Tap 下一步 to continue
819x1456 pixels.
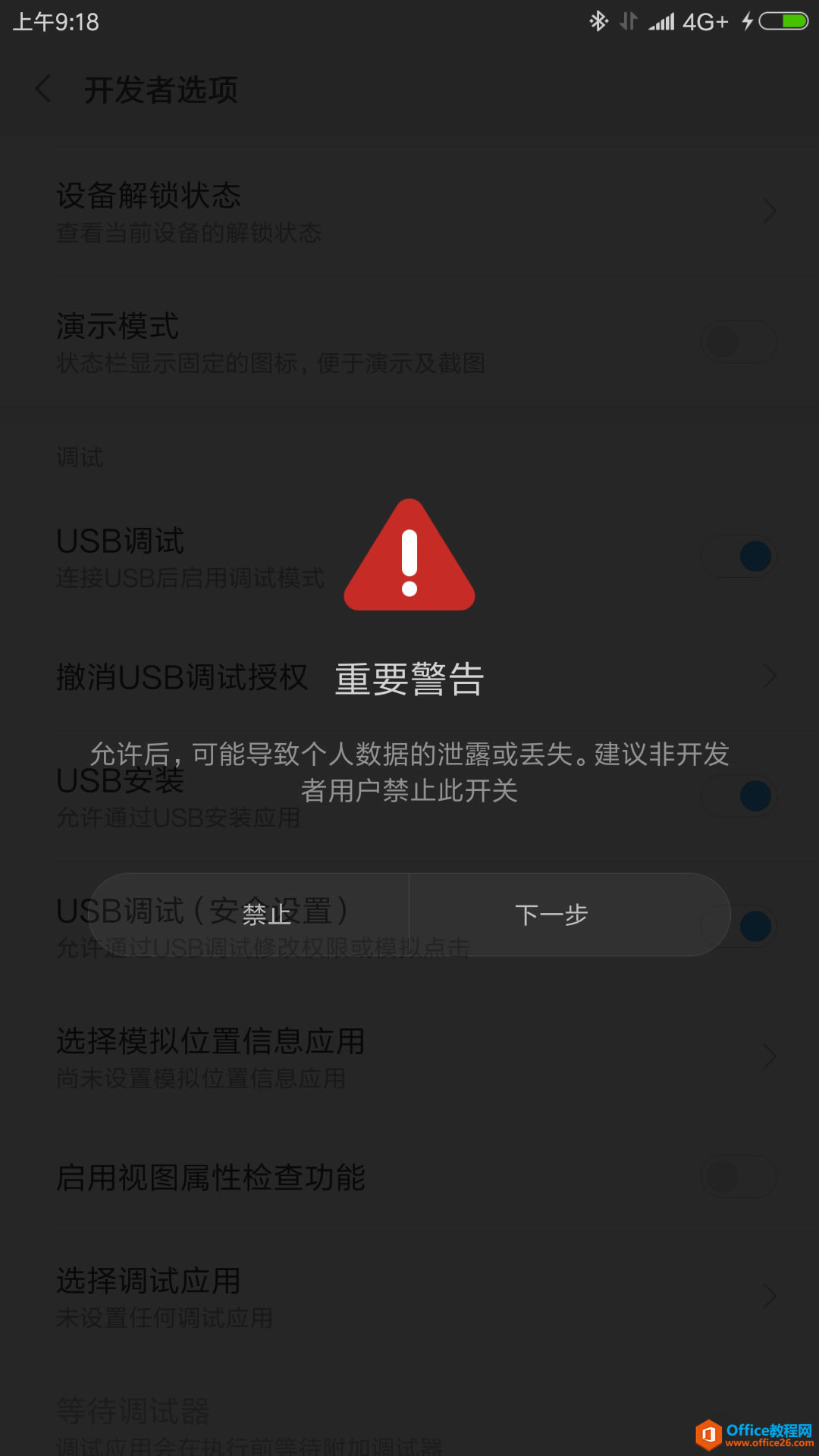coord(552,915)
